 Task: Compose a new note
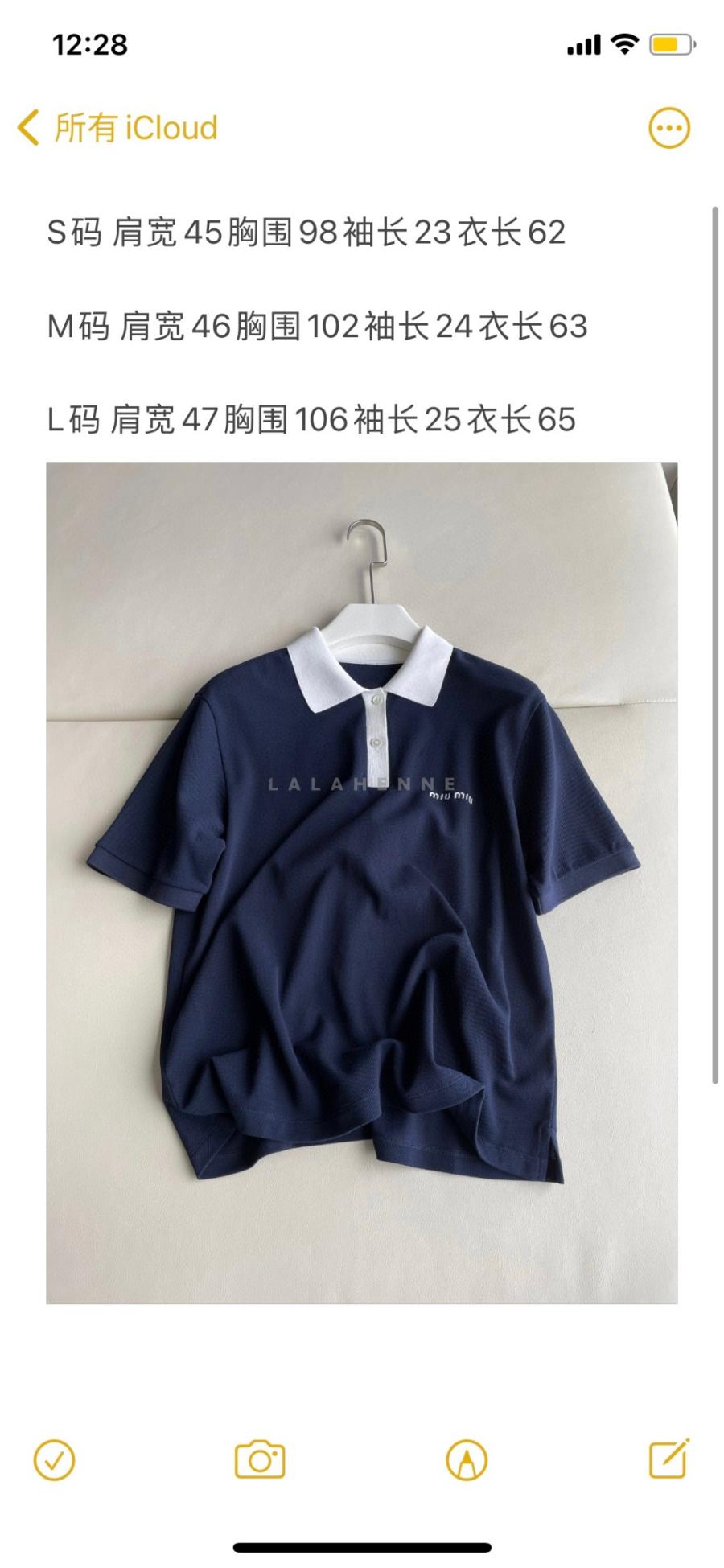click(x=668, y=1458)
